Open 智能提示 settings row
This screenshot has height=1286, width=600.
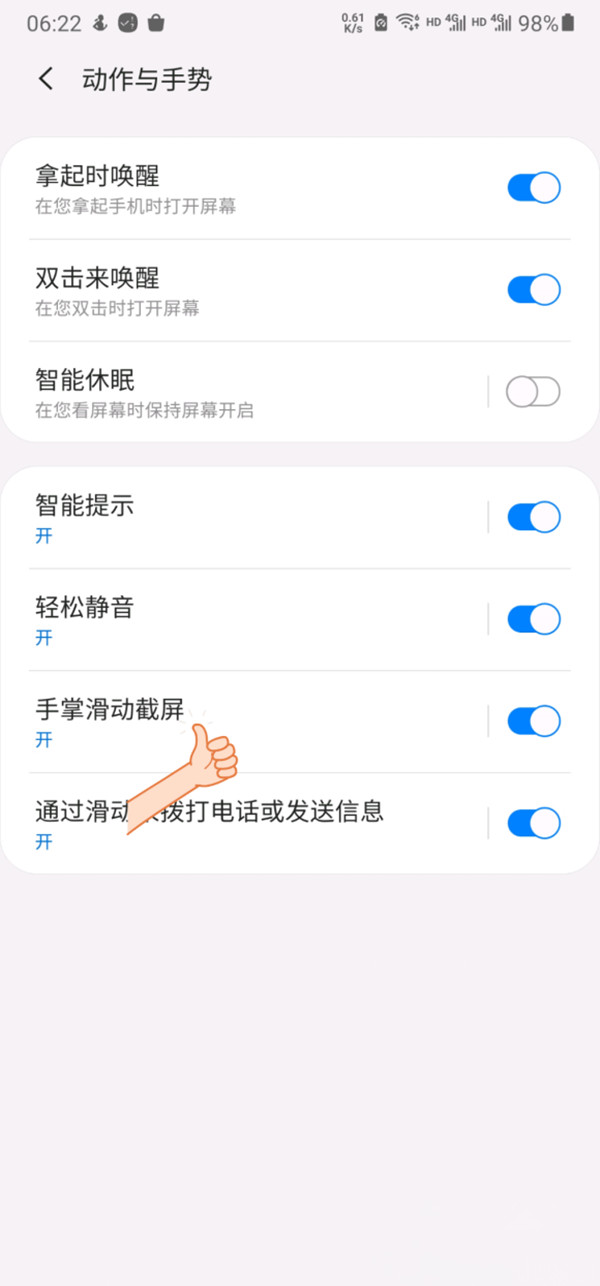tap(240, 518)
